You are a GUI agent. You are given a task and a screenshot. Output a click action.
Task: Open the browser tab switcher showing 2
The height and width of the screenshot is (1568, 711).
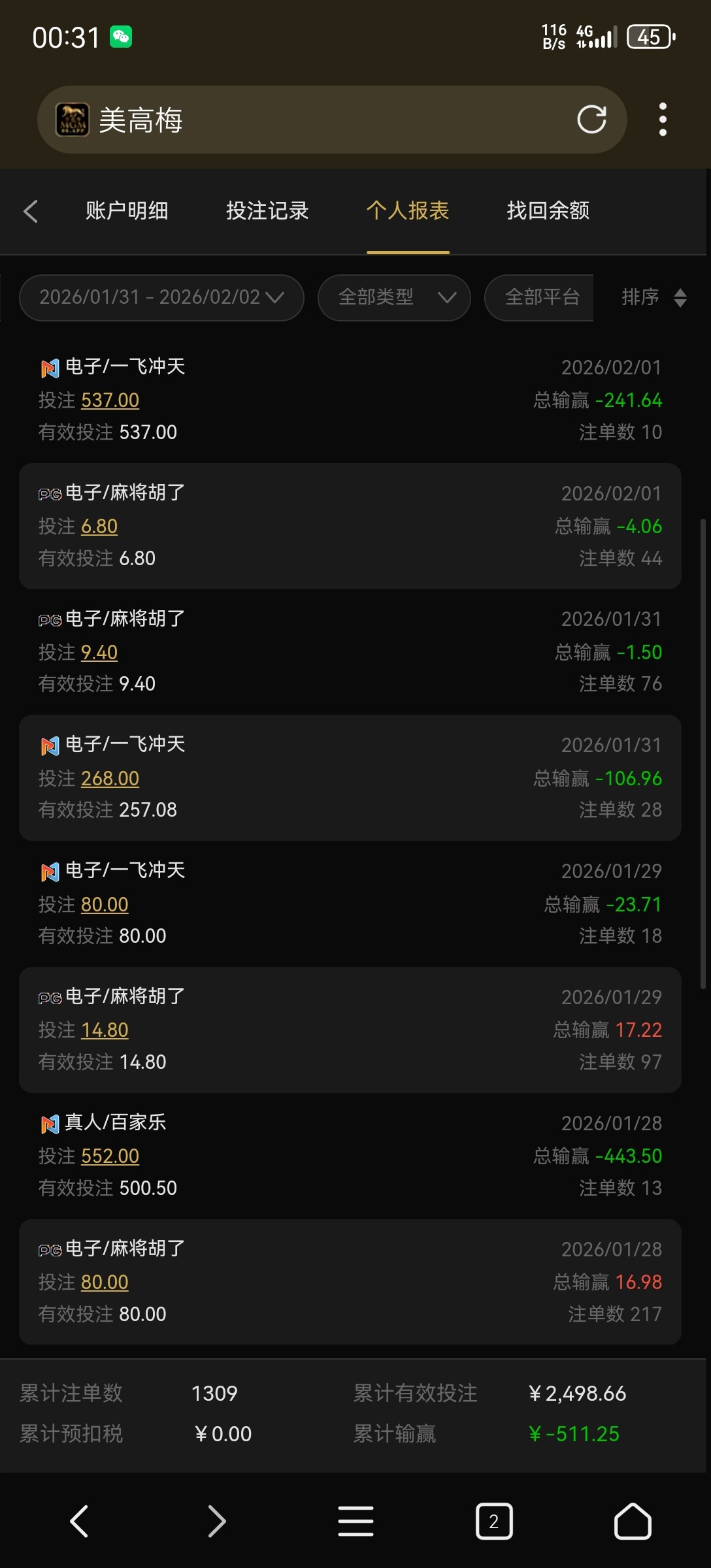pos(495,1522)
